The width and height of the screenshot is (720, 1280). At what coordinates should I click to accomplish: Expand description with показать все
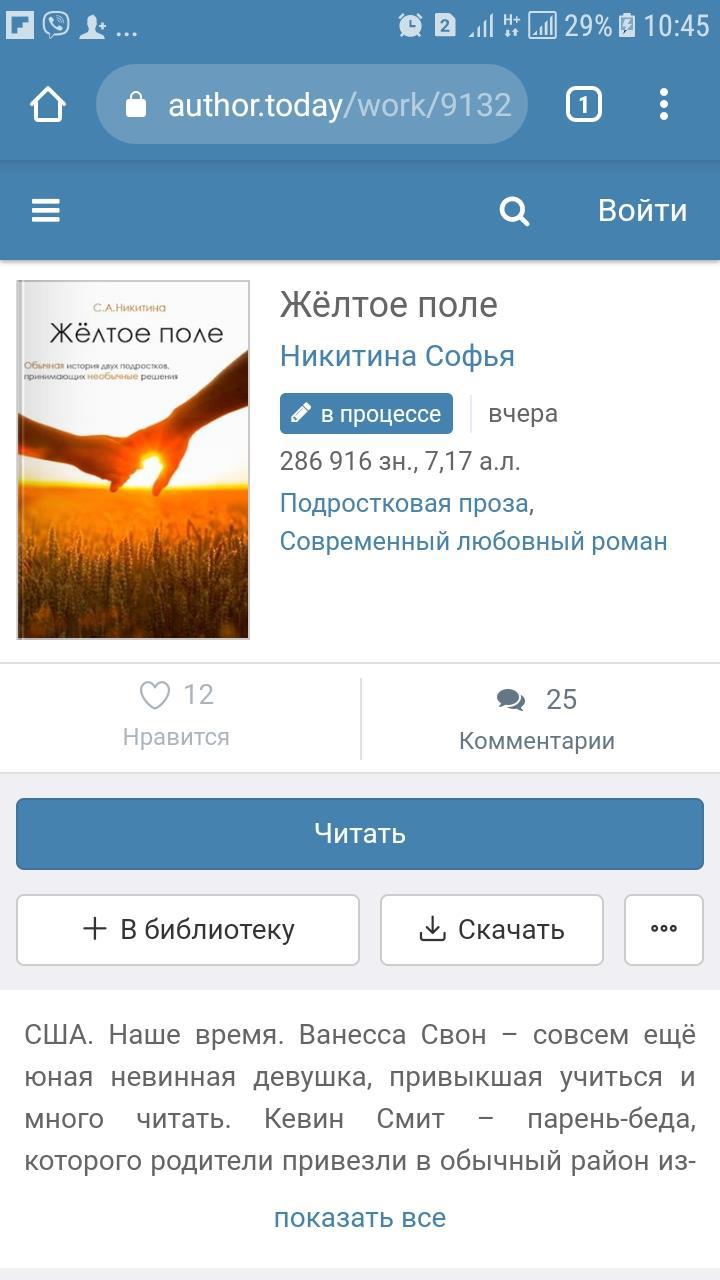360,1218
